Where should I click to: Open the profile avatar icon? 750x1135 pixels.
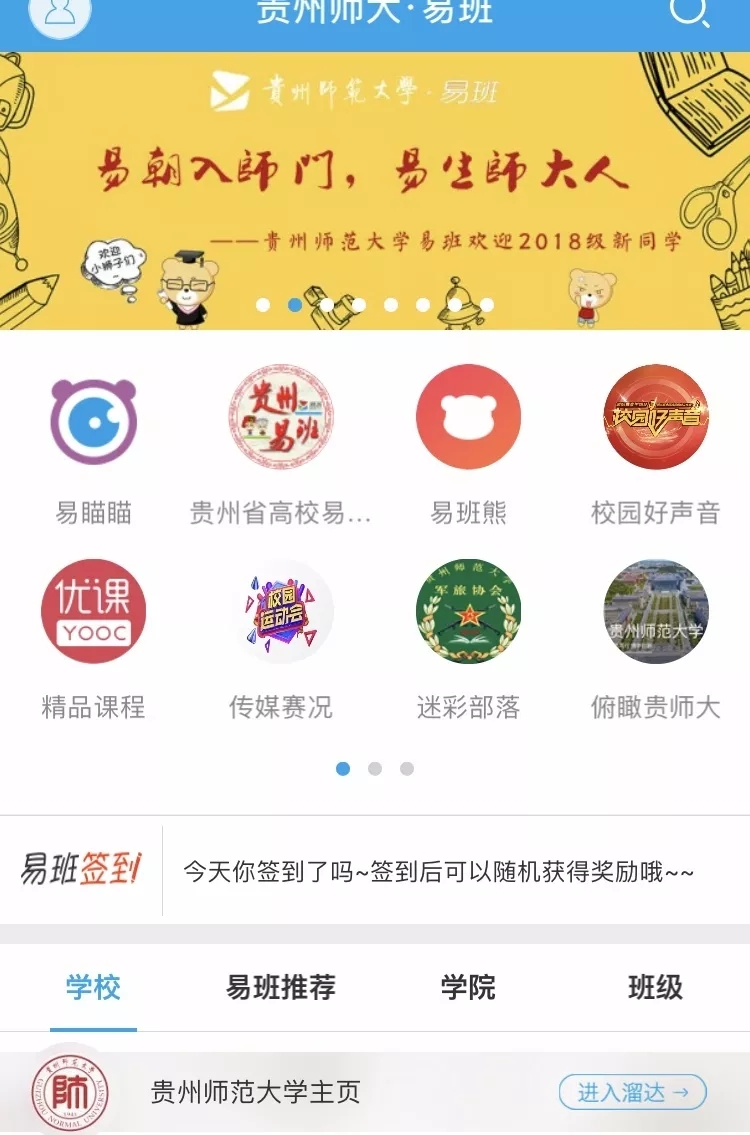(60, 14)
